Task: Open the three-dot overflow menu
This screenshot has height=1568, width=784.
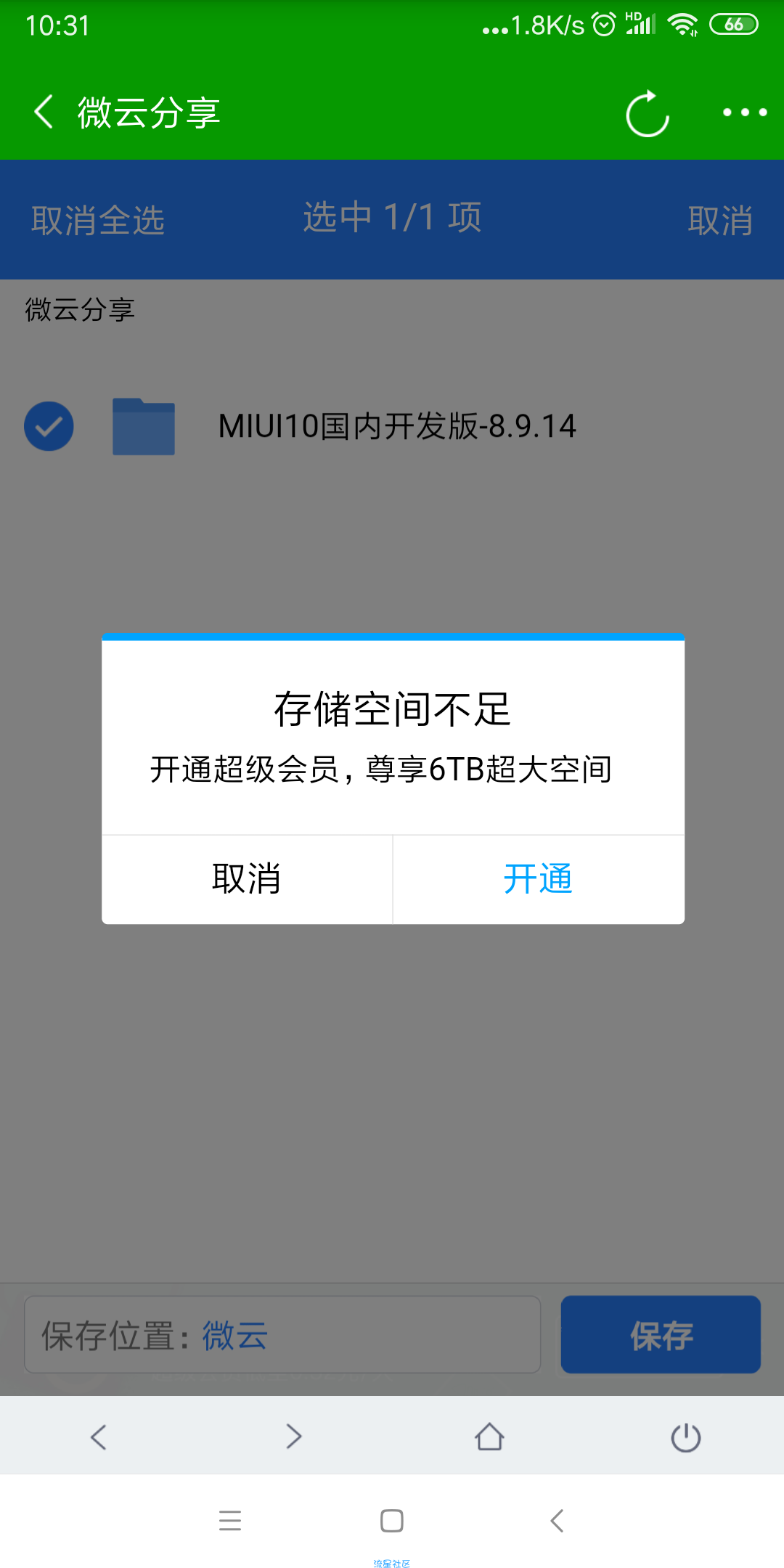Action: [x=744, y=112]
